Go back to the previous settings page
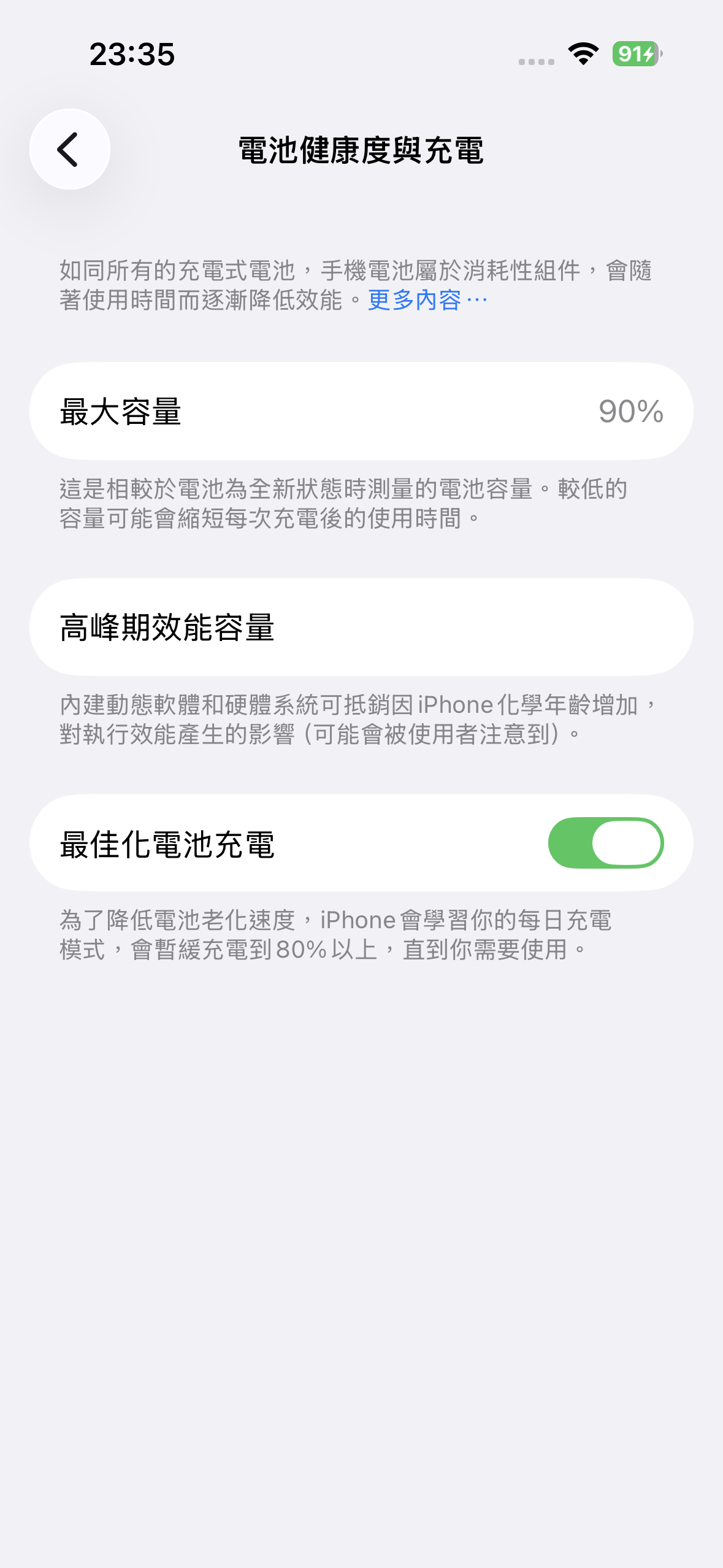 69,149
